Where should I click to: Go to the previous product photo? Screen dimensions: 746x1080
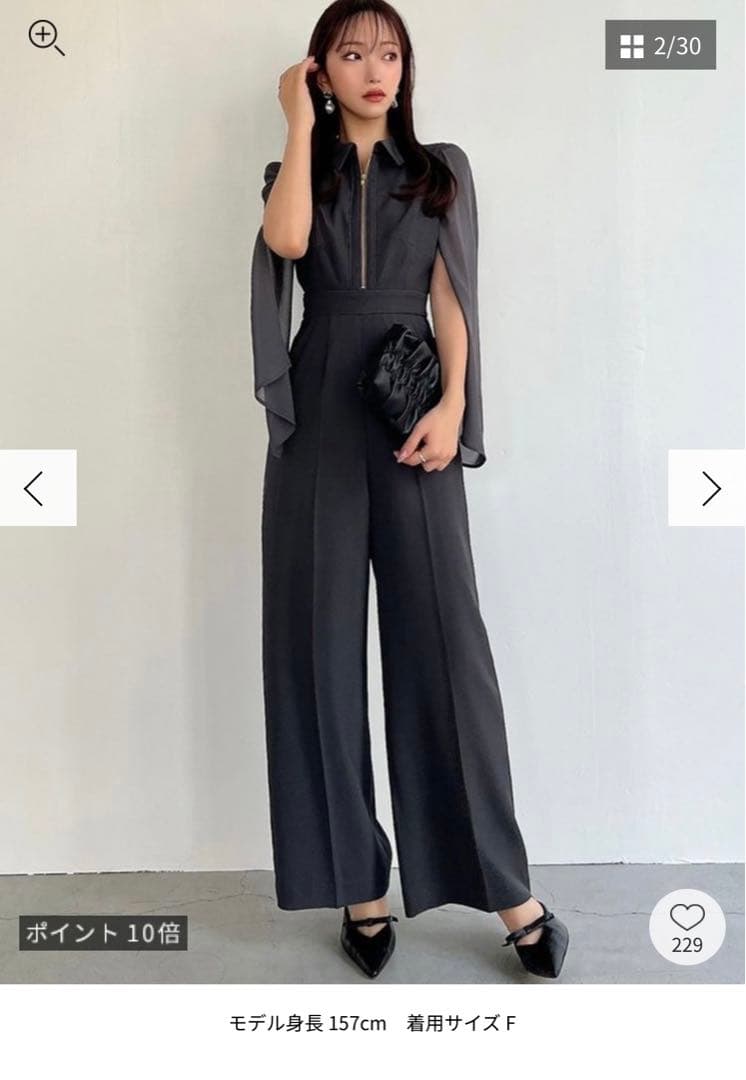pos(37,488)
